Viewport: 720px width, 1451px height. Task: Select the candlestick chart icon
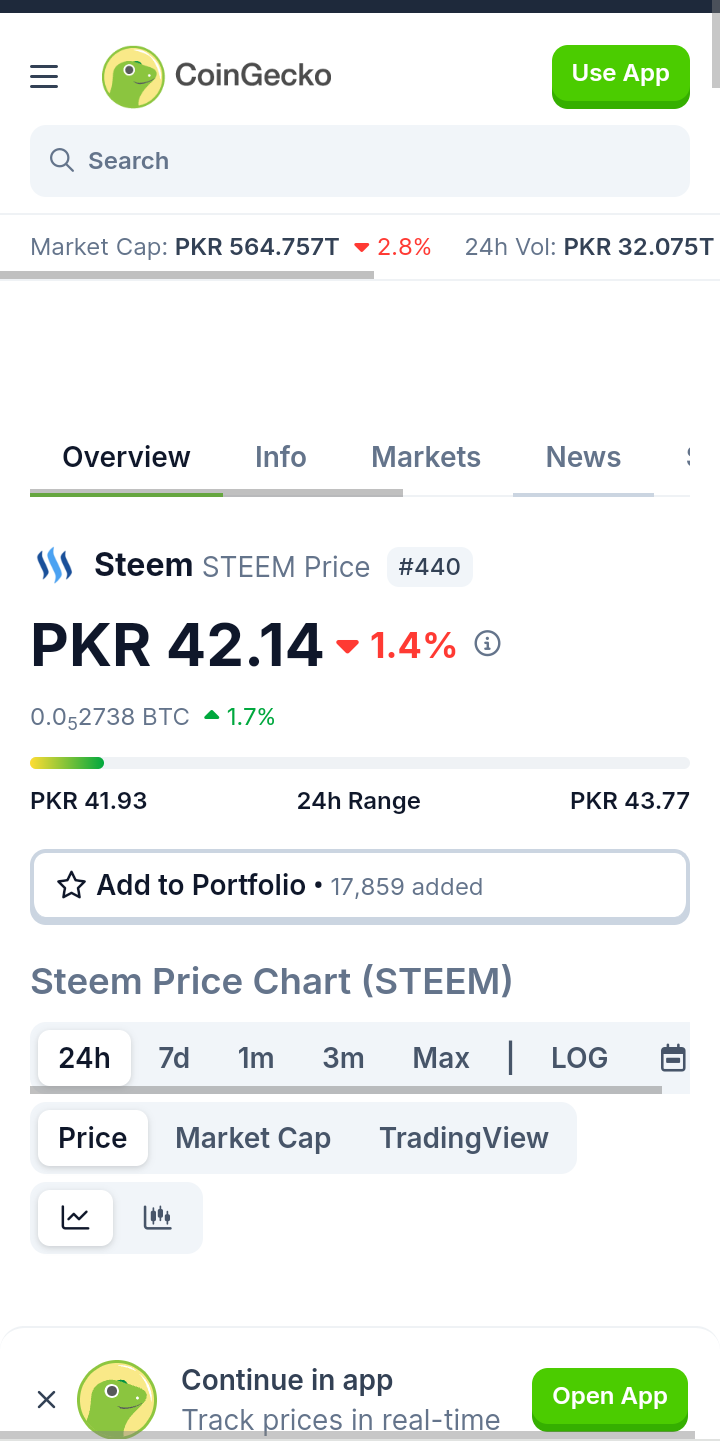point(158,1217)
